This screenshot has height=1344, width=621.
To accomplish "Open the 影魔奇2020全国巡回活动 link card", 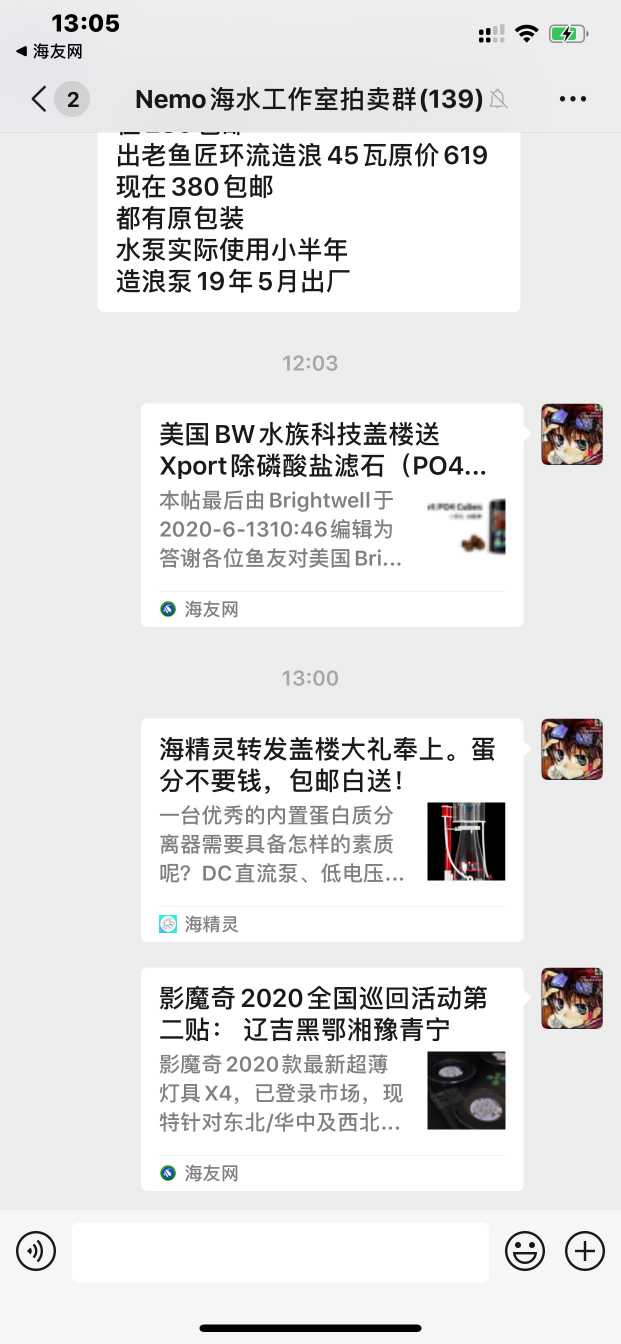I will pyautogui.click(x=331, y=1078).
